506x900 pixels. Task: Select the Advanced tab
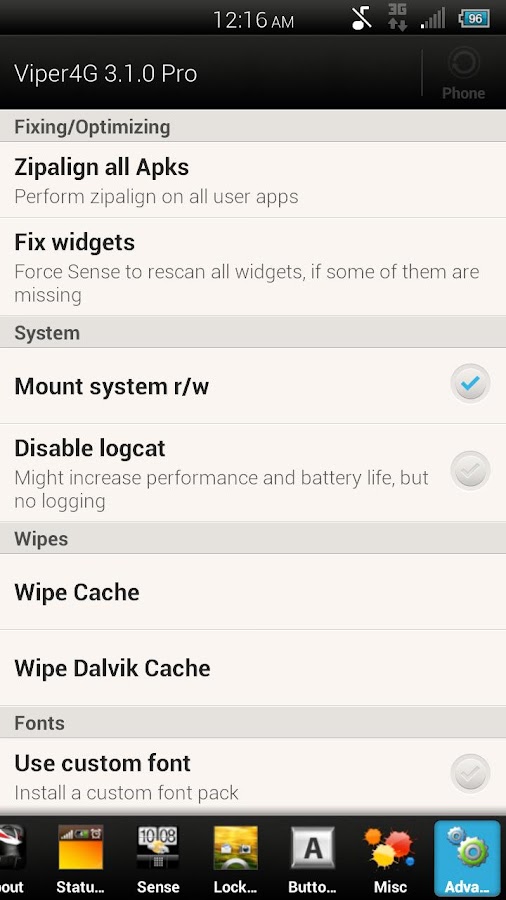[x=467, y=859]
